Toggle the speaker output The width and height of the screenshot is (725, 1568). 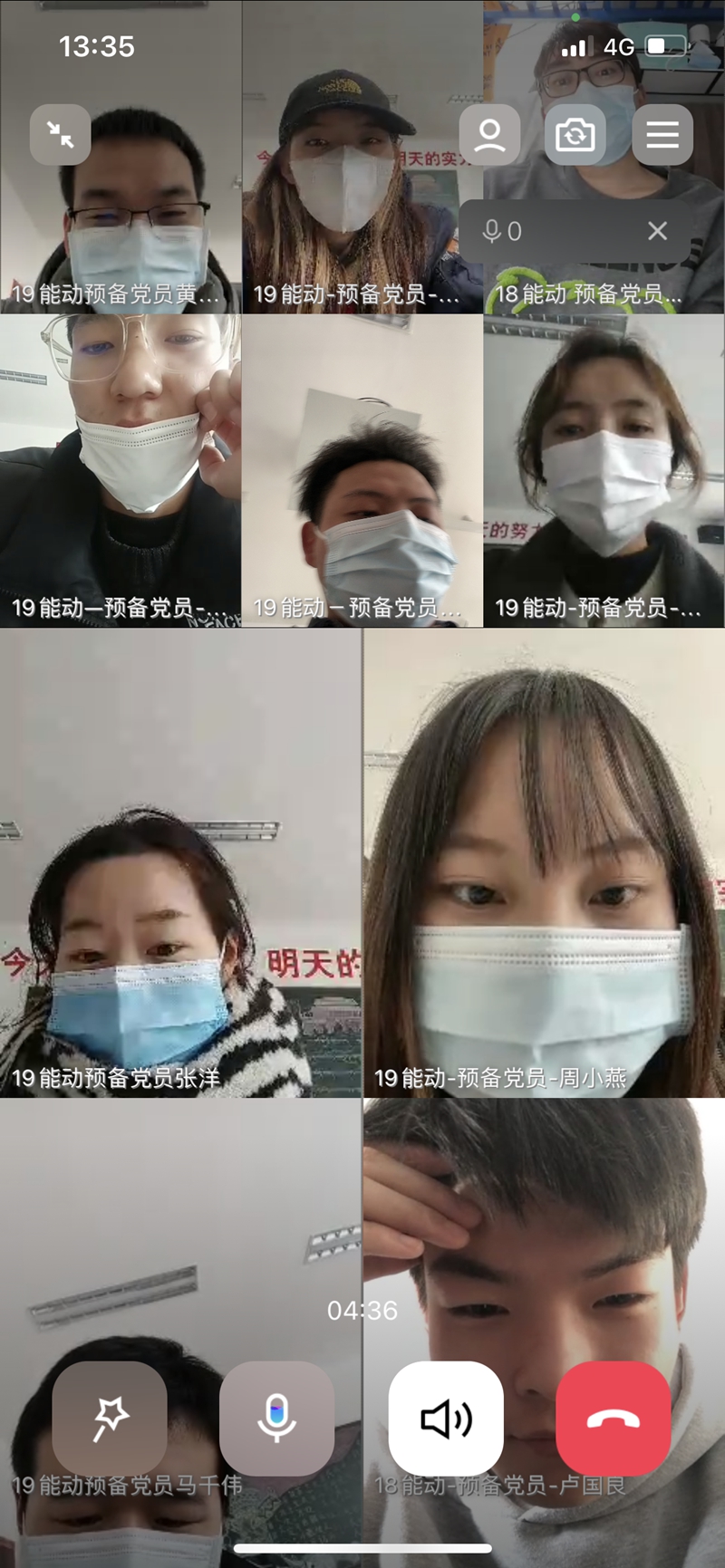(x=446, y=1418)
